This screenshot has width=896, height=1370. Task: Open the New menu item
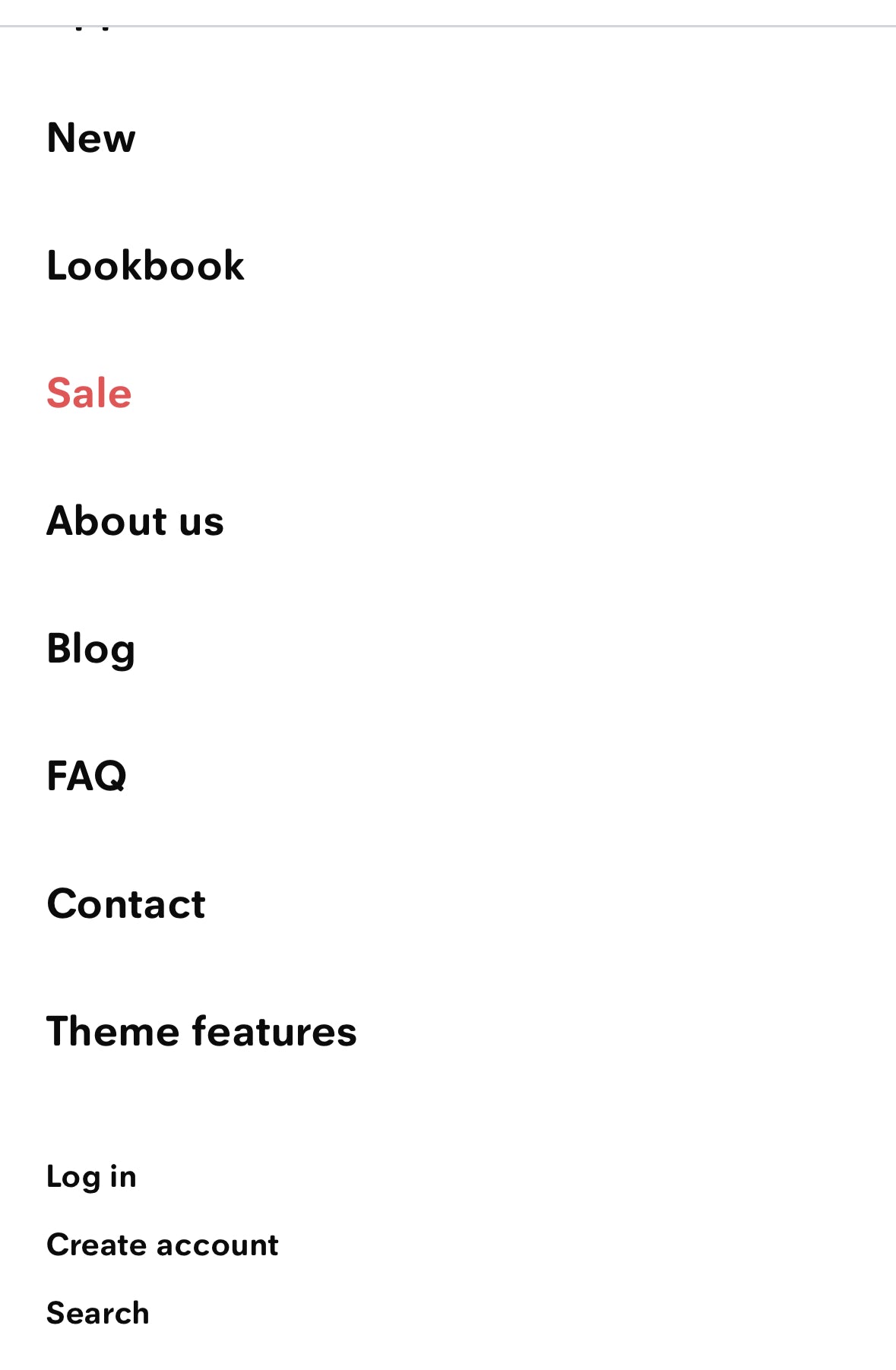[91, 138]
